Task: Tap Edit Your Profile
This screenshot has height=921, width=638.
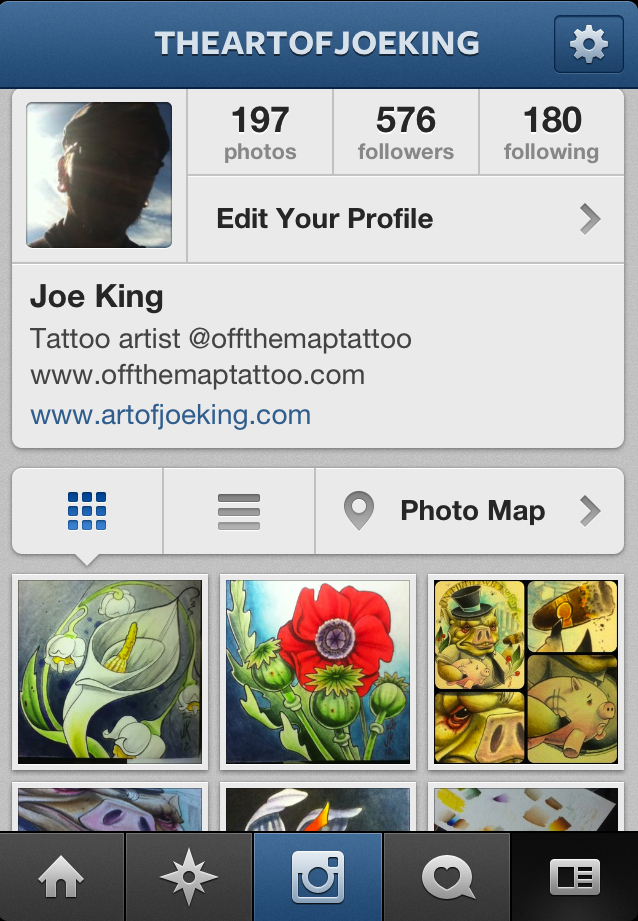Action: coord(405,219)
